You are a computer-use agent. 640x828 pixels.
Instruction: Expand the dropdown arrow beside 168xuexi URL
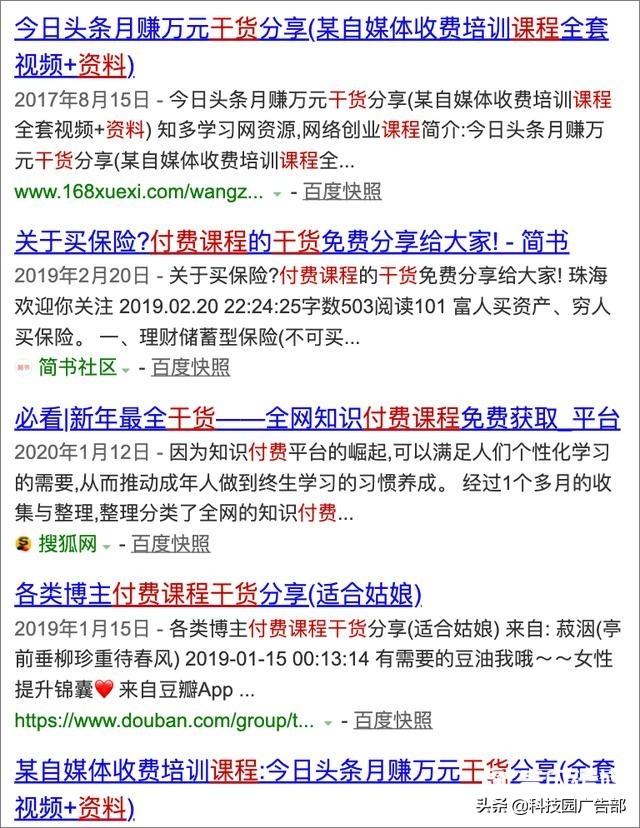pyautogui.click(x=276, y=192)
